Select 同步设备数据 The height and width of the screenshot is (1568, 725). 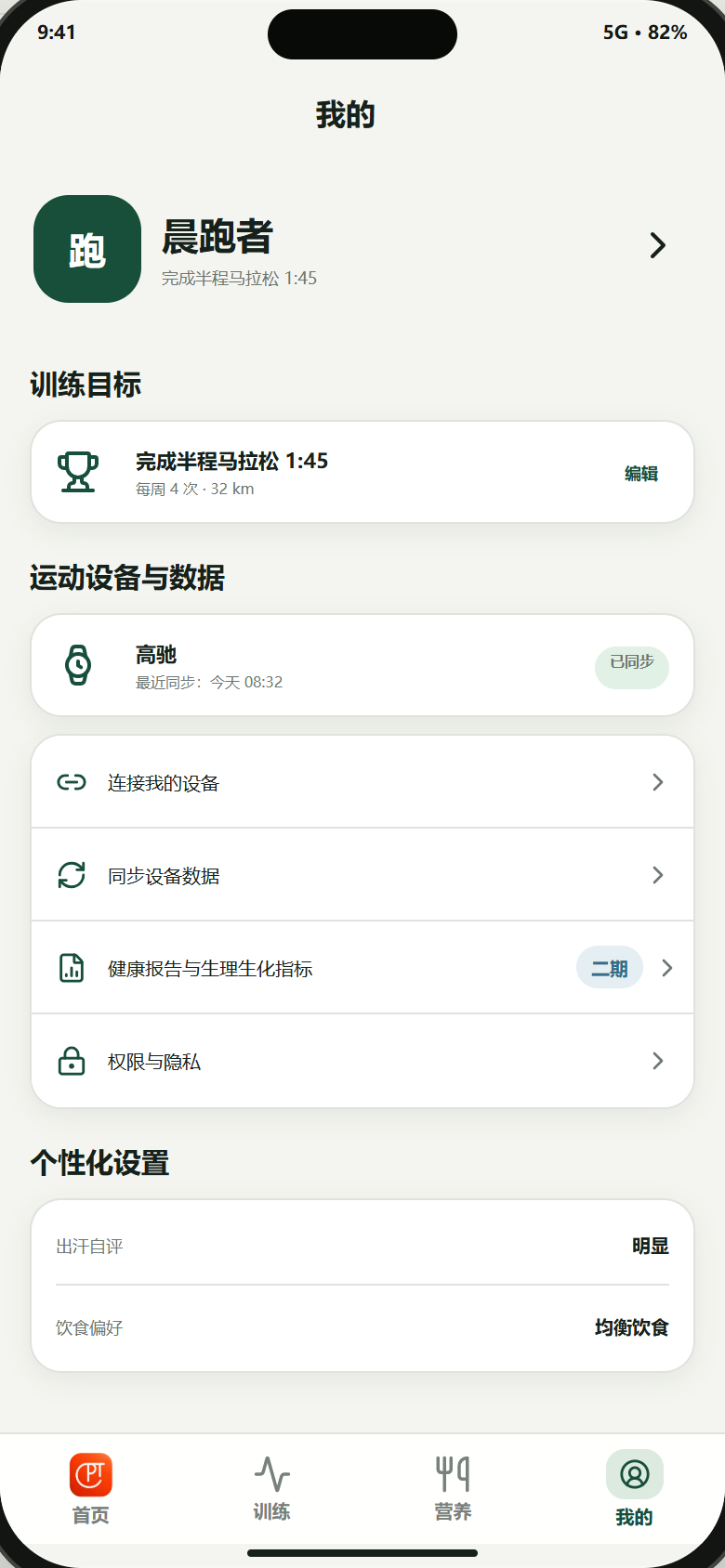(362, 875)
